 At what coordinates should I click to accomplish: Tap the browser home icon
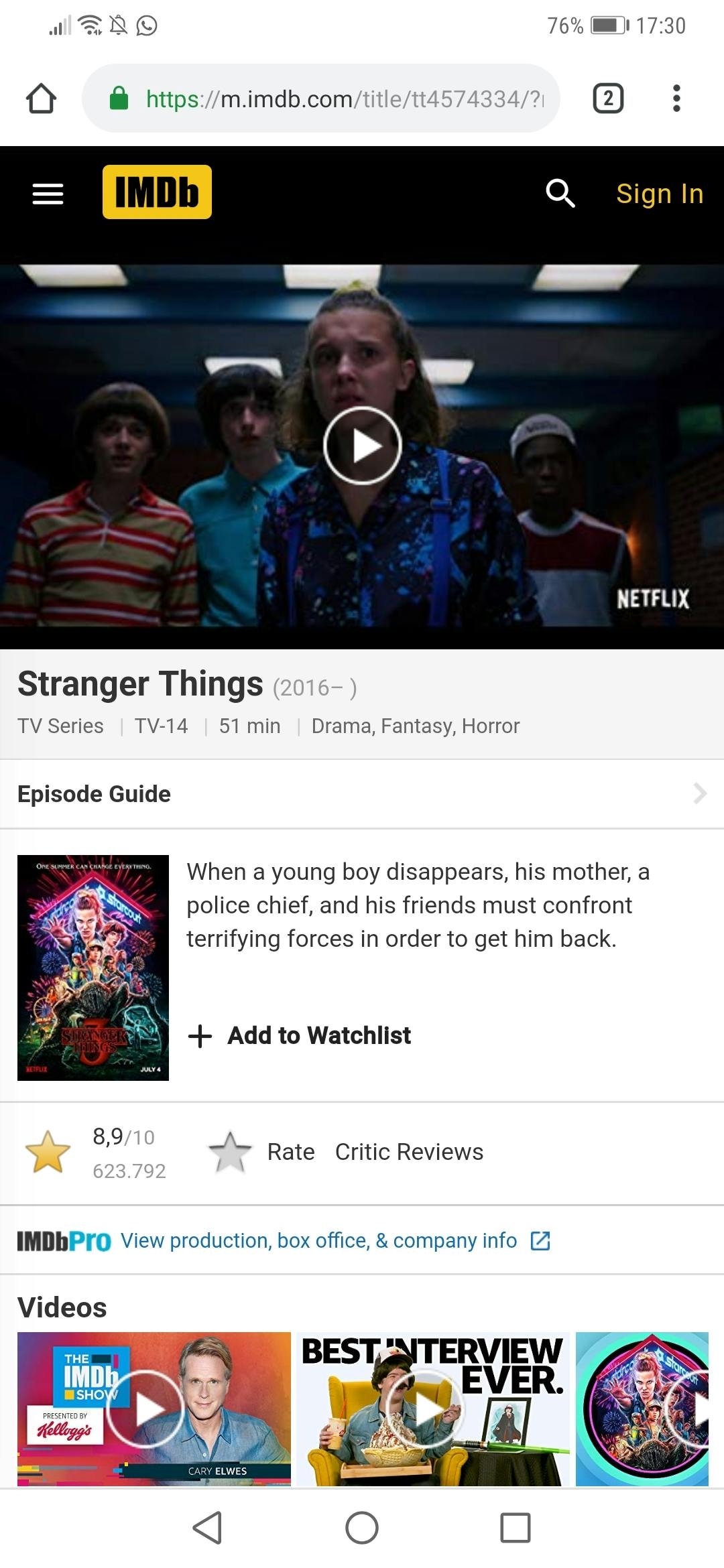(41, 99)
